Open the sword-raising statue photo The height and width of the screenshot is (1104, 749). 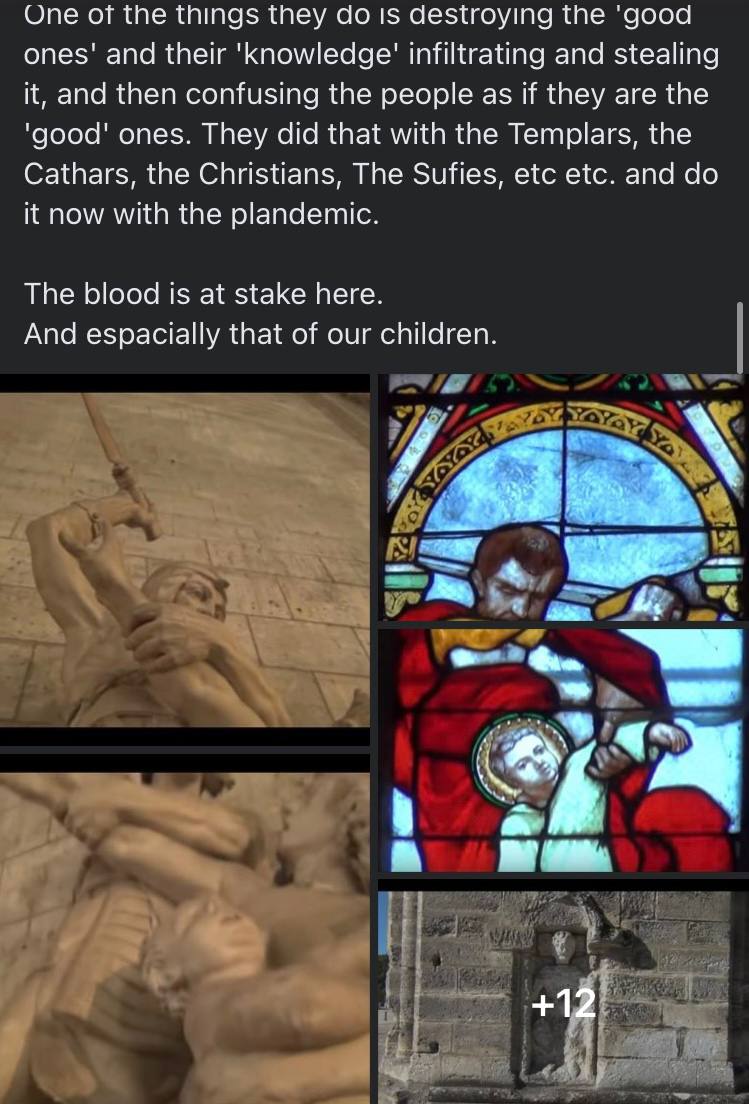[x=185, y=558]
